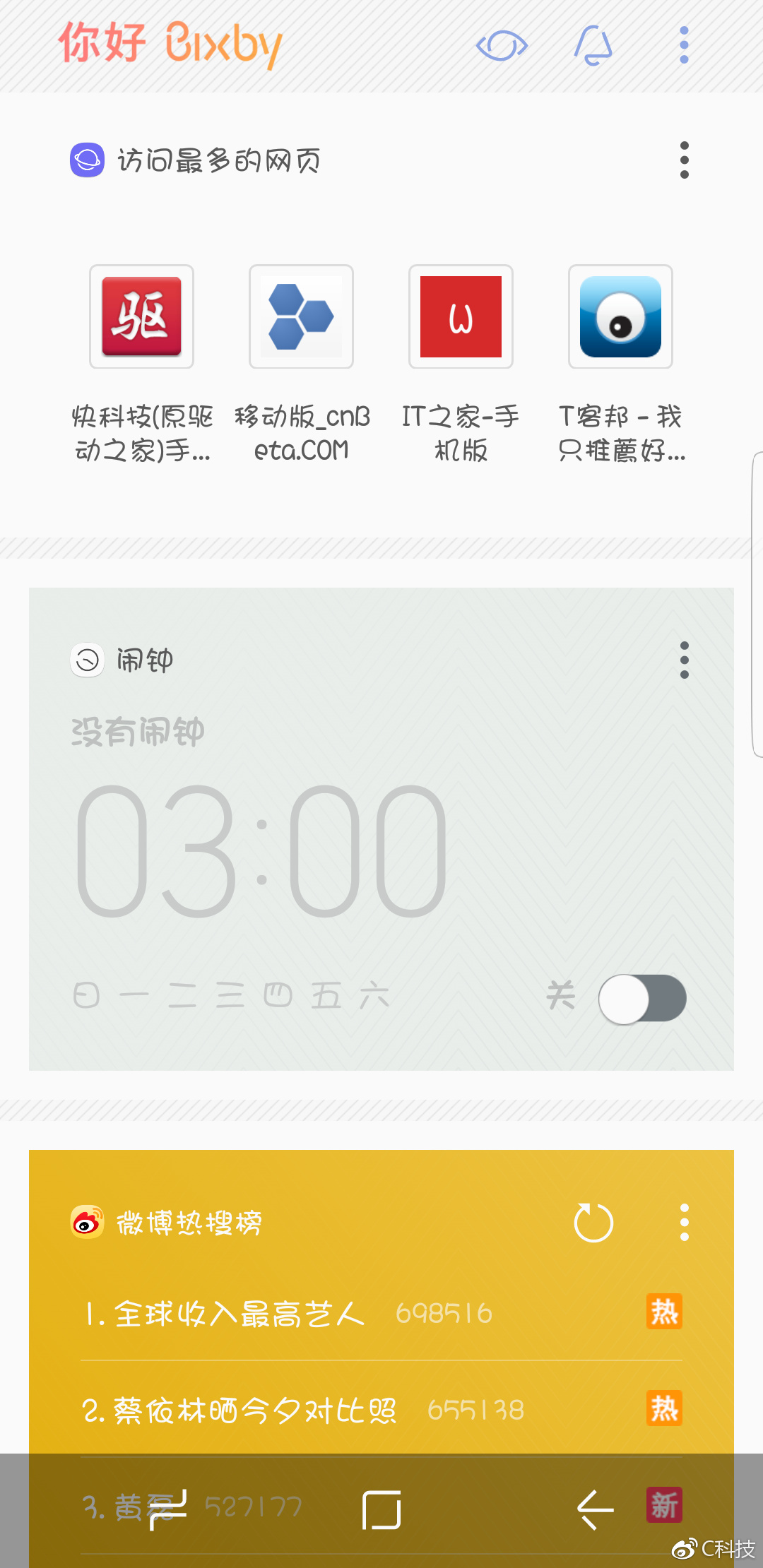The image size is (763, 1568).
Task: Open the Bixby vision eye icon
Action: (x=502, y=44)
